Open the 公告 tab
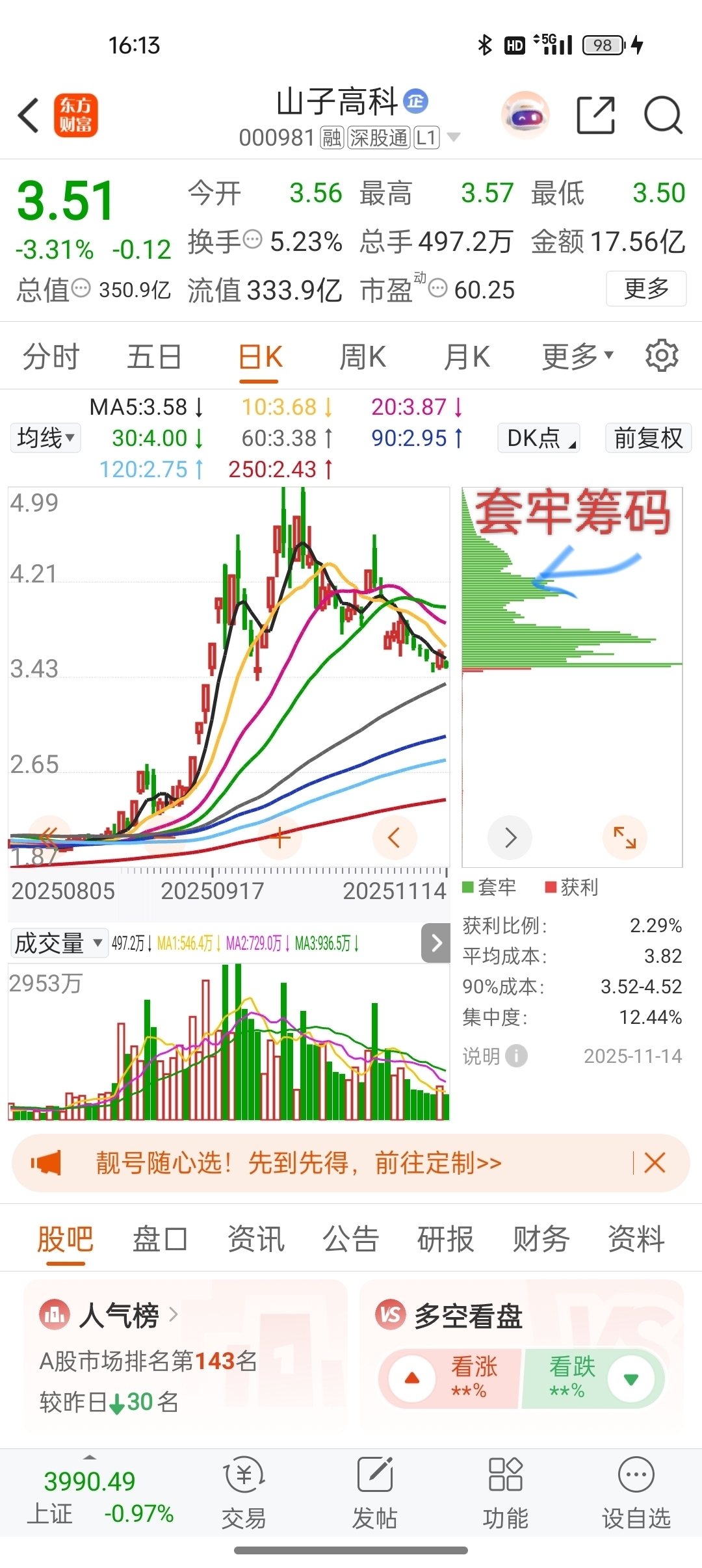Viewport: 702px width, 1568px height. (x=351, y=1238)
